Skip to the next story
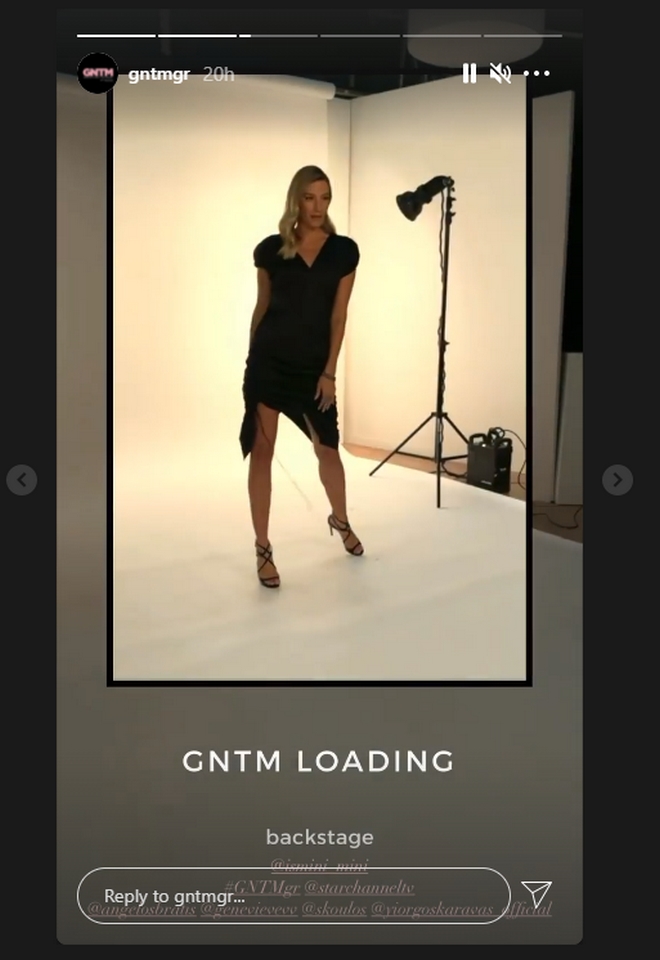Screen dimensions: 660x960 [x=617, y=480]
